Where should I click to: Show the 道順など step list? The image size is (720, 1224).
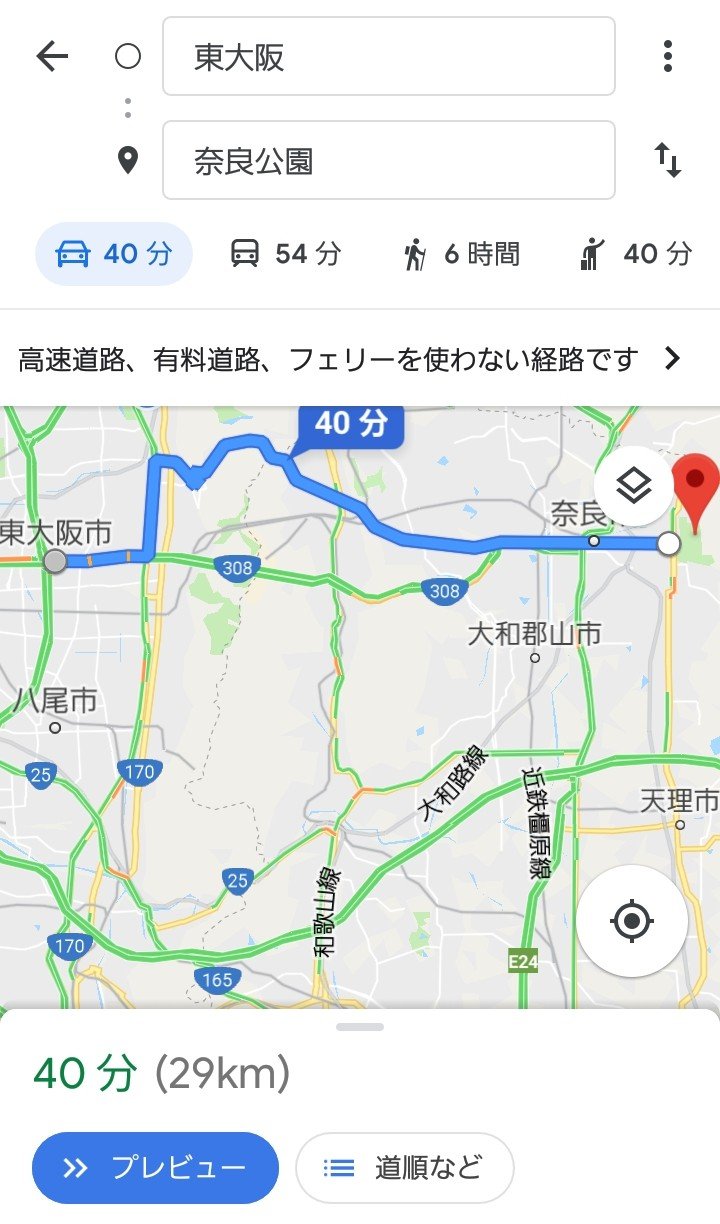coord(404,1167)
